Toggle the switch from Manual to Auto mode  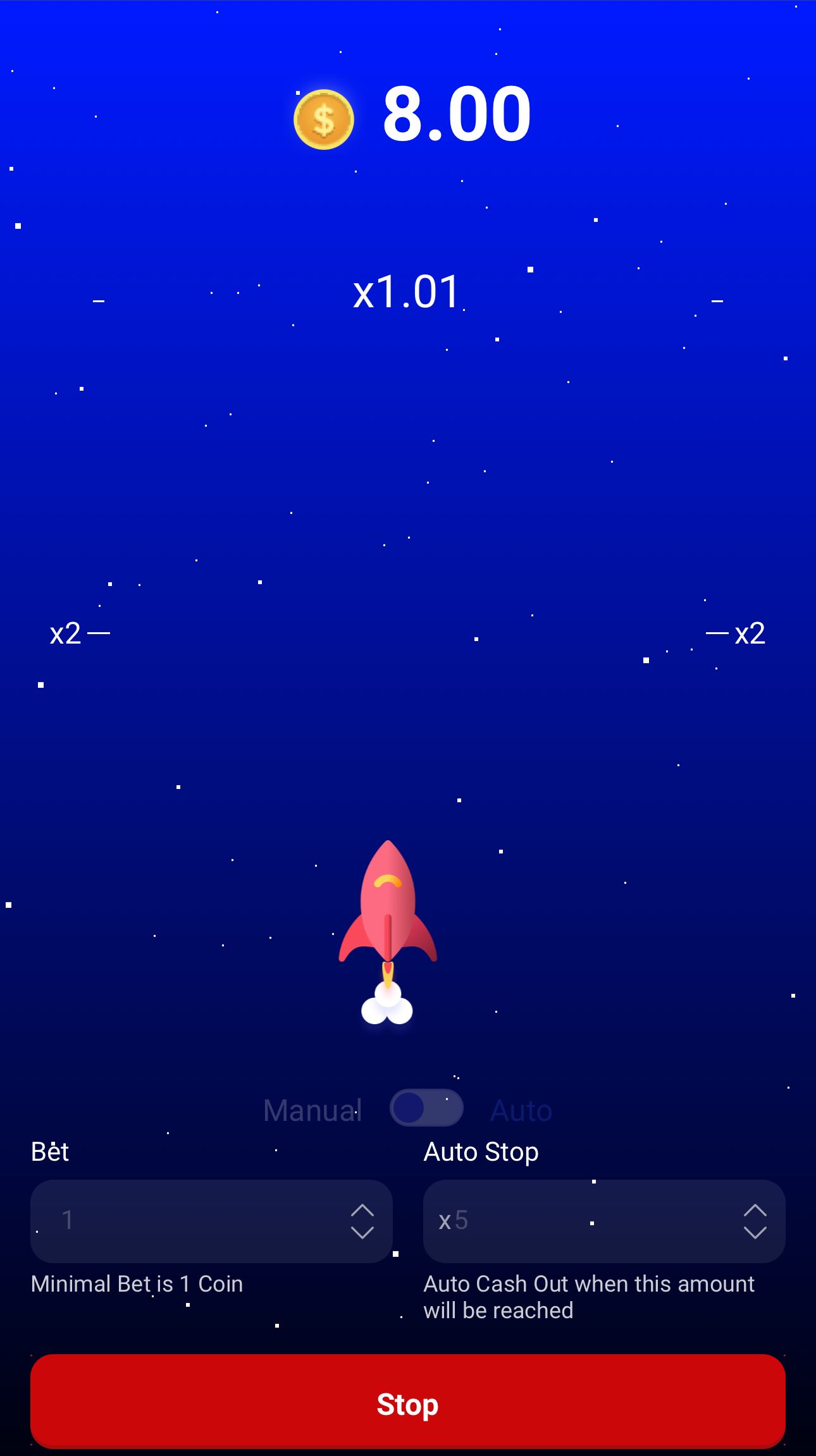click(x=426, y=1108)
